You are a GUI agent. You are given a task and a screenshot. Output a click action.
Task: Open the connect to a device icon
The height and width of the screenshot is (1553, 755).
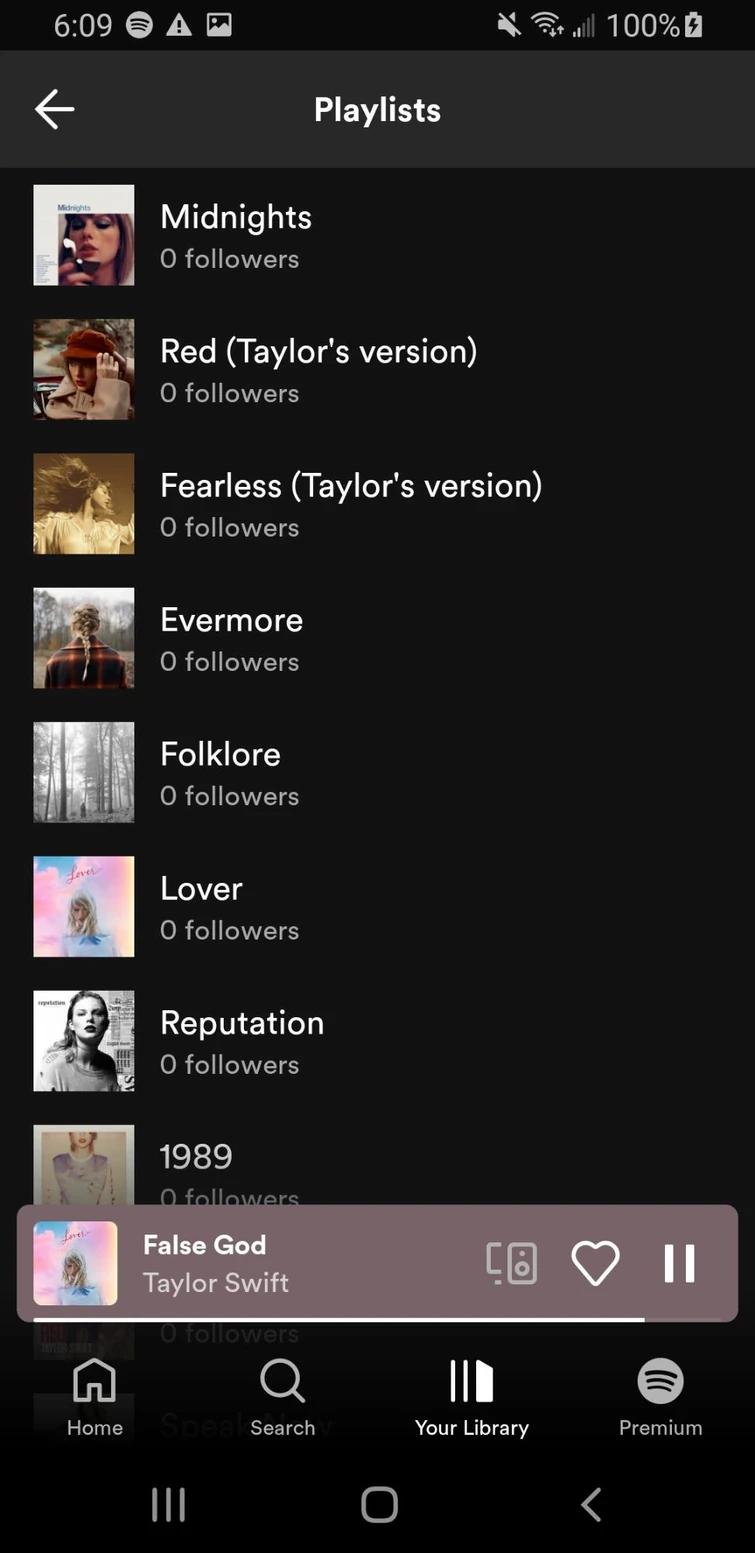(x=512, y=1263)
